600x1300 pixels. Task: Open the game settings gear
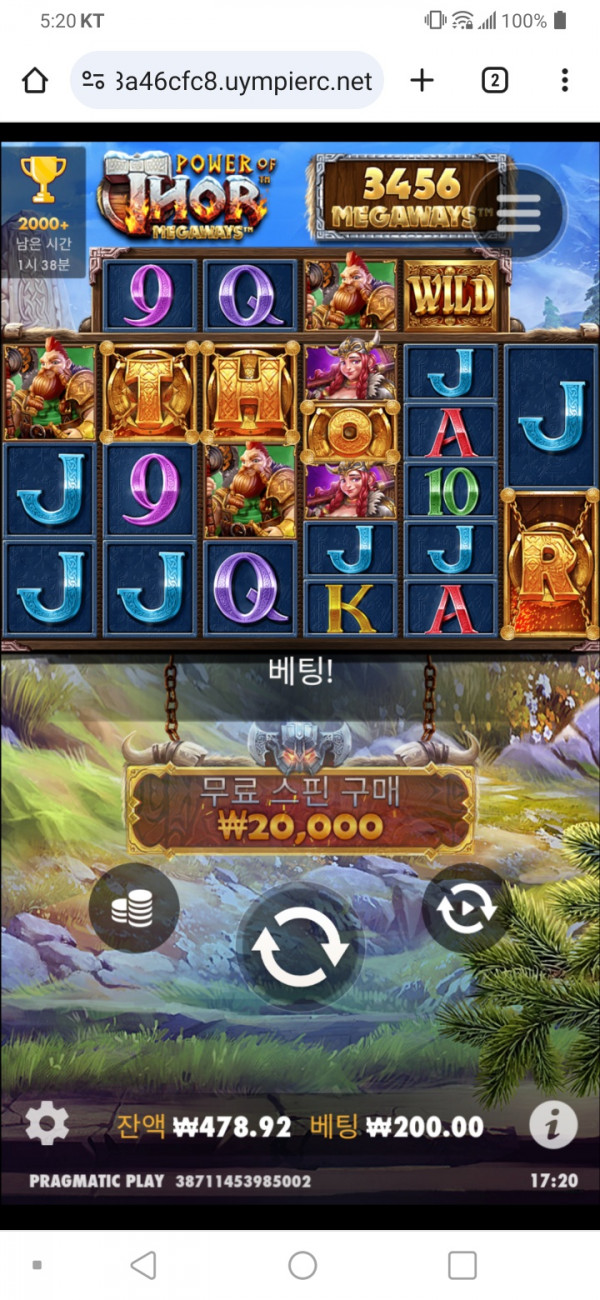point(47,1126)
